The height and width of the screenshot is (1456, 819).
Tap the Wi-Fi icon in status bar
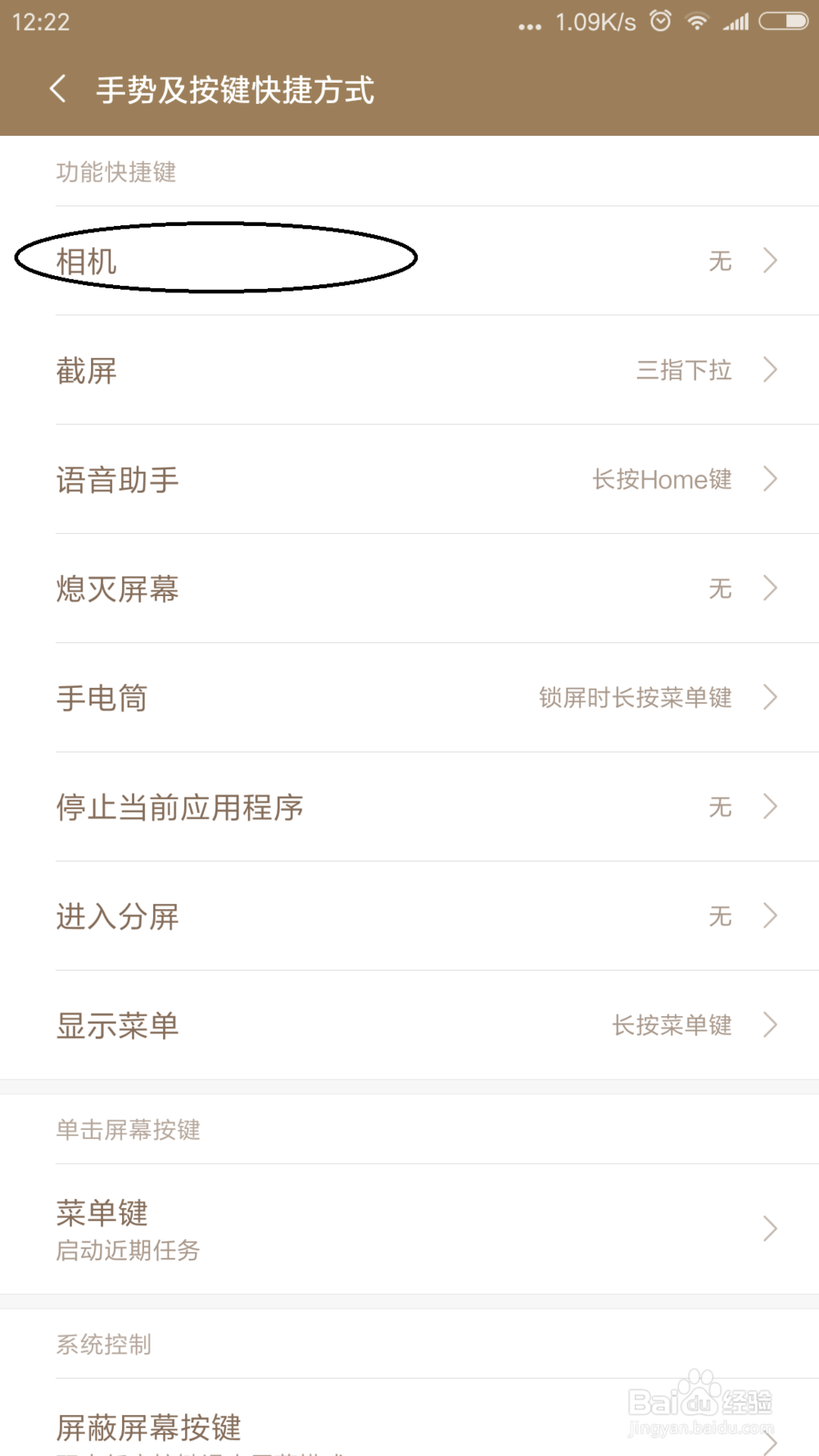[x=695, y=21]
